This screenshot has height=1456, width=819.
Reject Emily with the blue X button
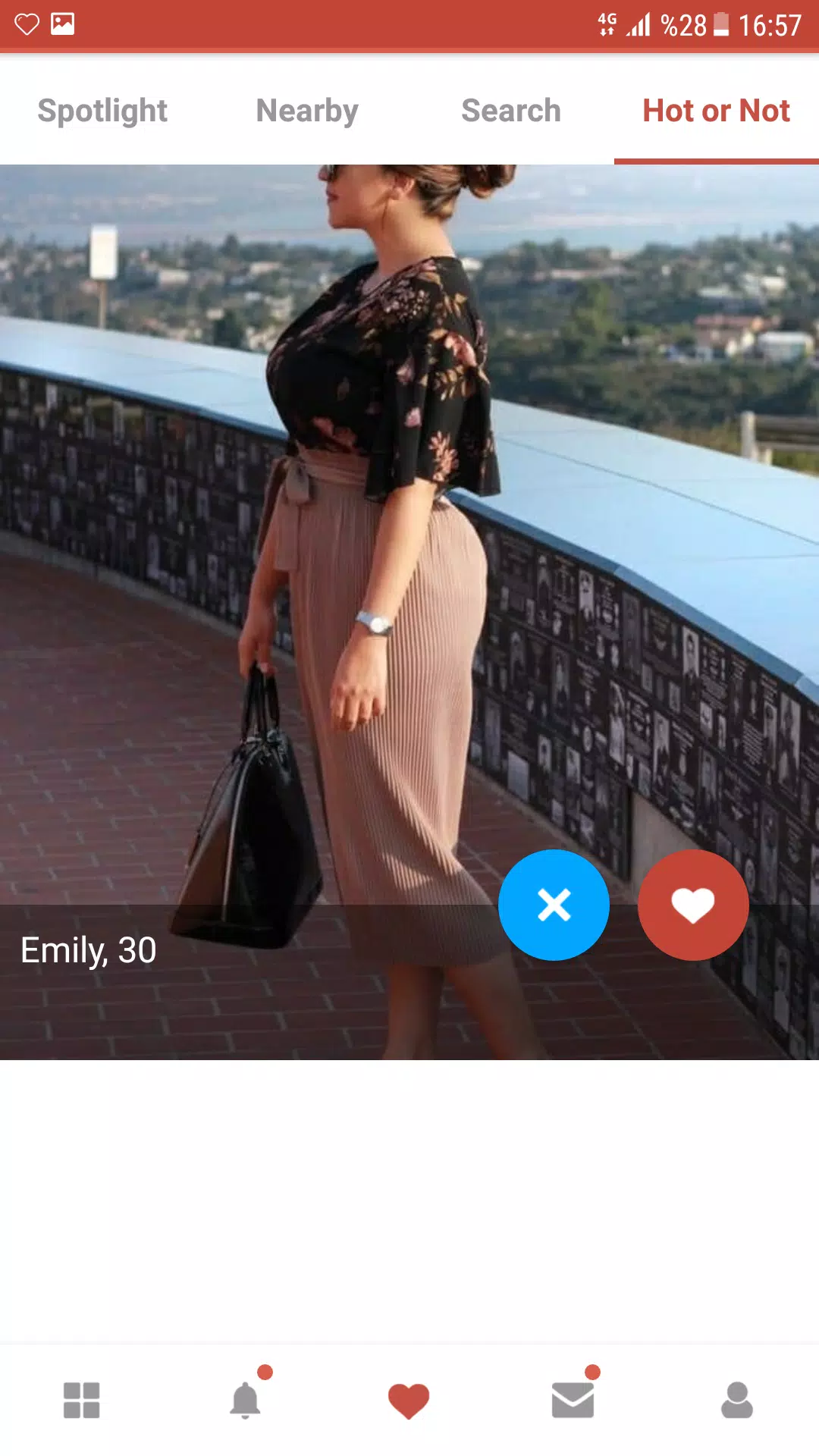[x=554, y=905]
